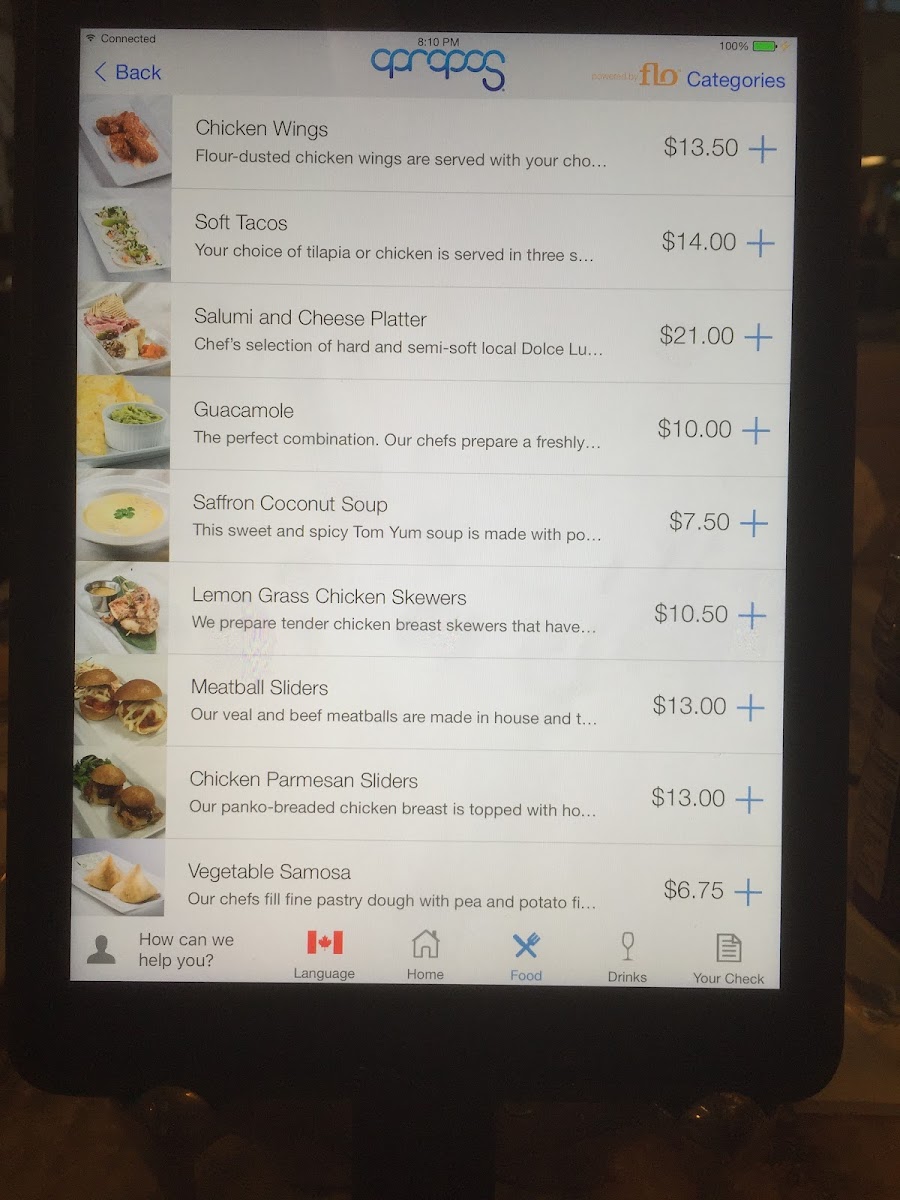Add Meatball Sliders to the order

(750, 707)
